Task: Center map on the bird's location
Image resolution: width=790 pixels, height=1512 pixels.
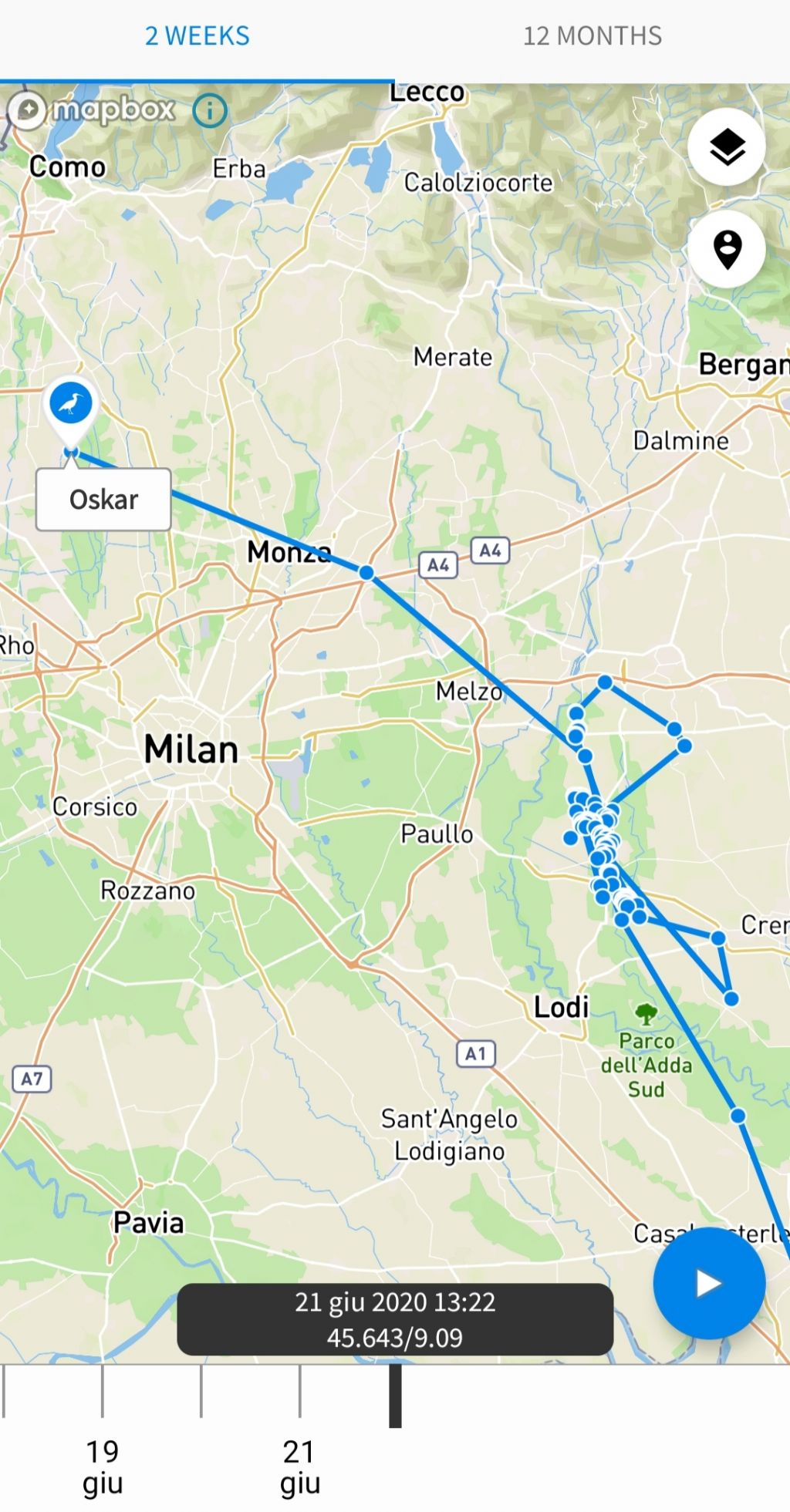Action: tap(726, 249)
